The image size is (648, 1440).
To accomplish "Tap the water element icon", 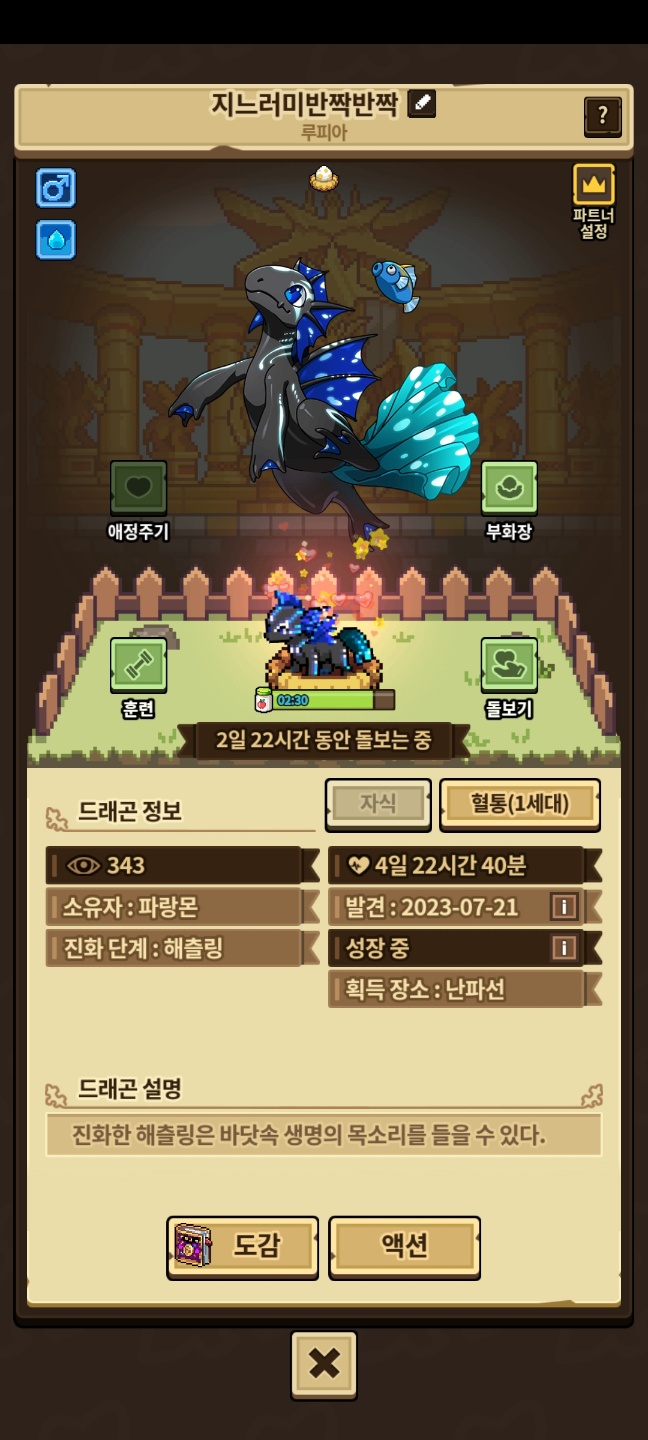I will tap(56, 240).
